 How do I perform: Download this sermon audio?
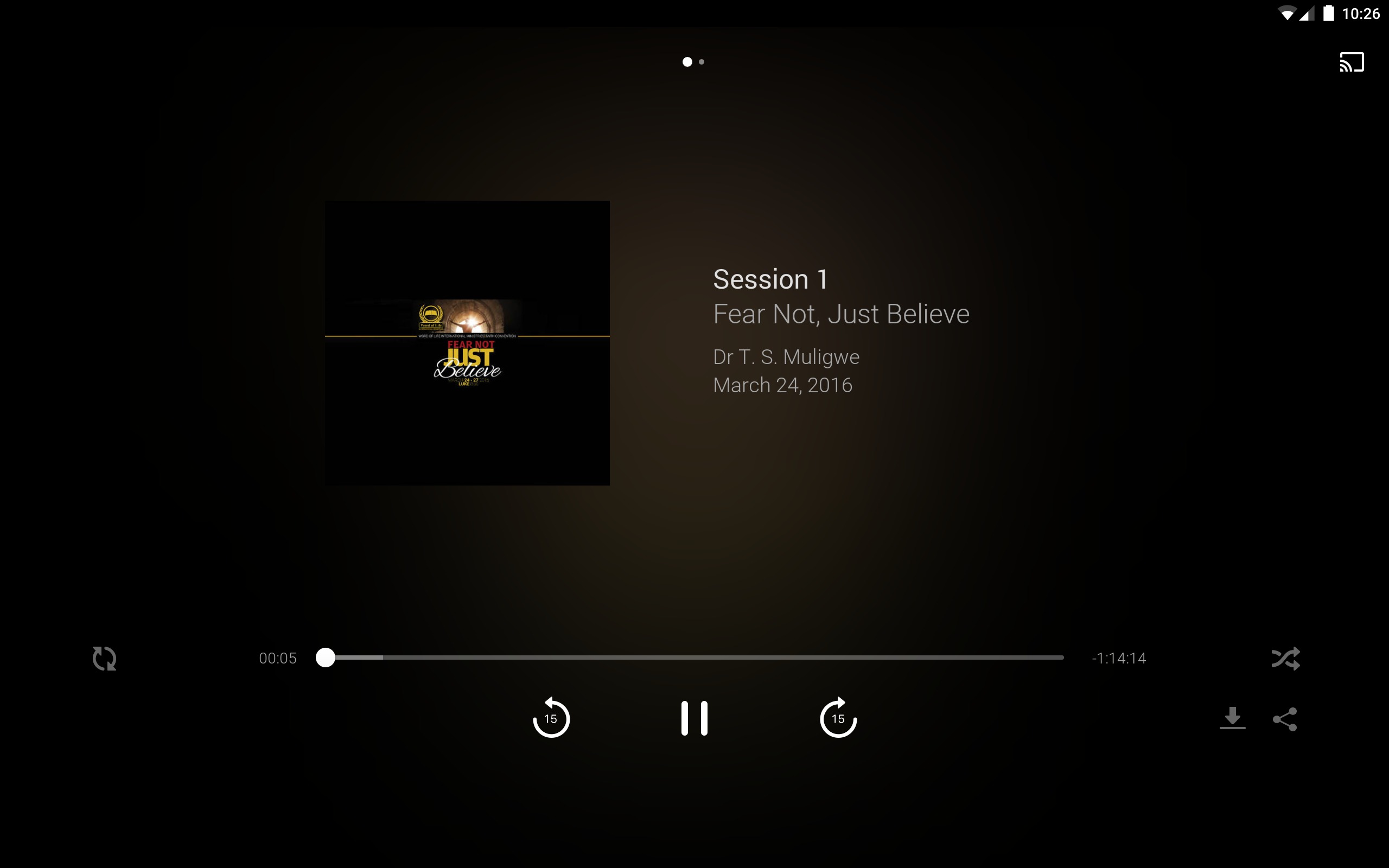(1232, 718)
